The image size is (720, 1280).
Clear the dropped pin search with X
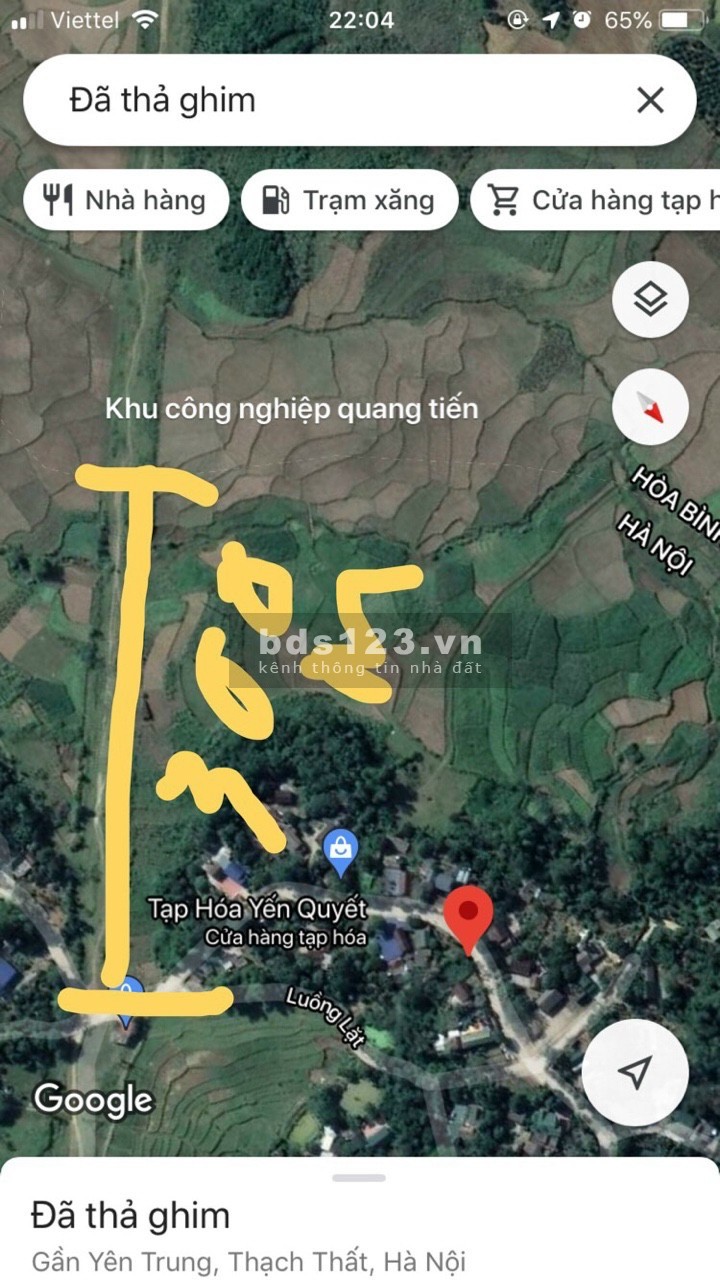click(x=650, y=100)
